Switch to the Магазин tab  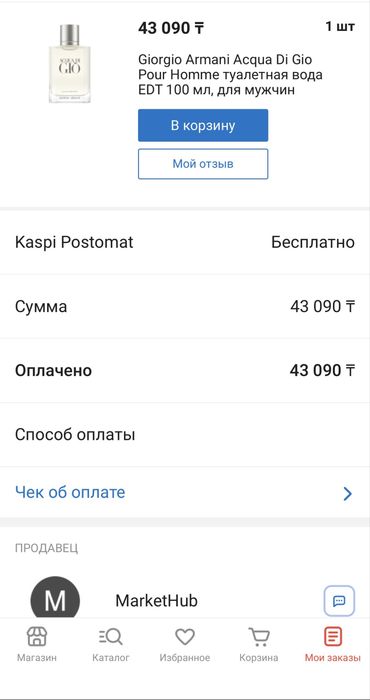click(37, 645)
